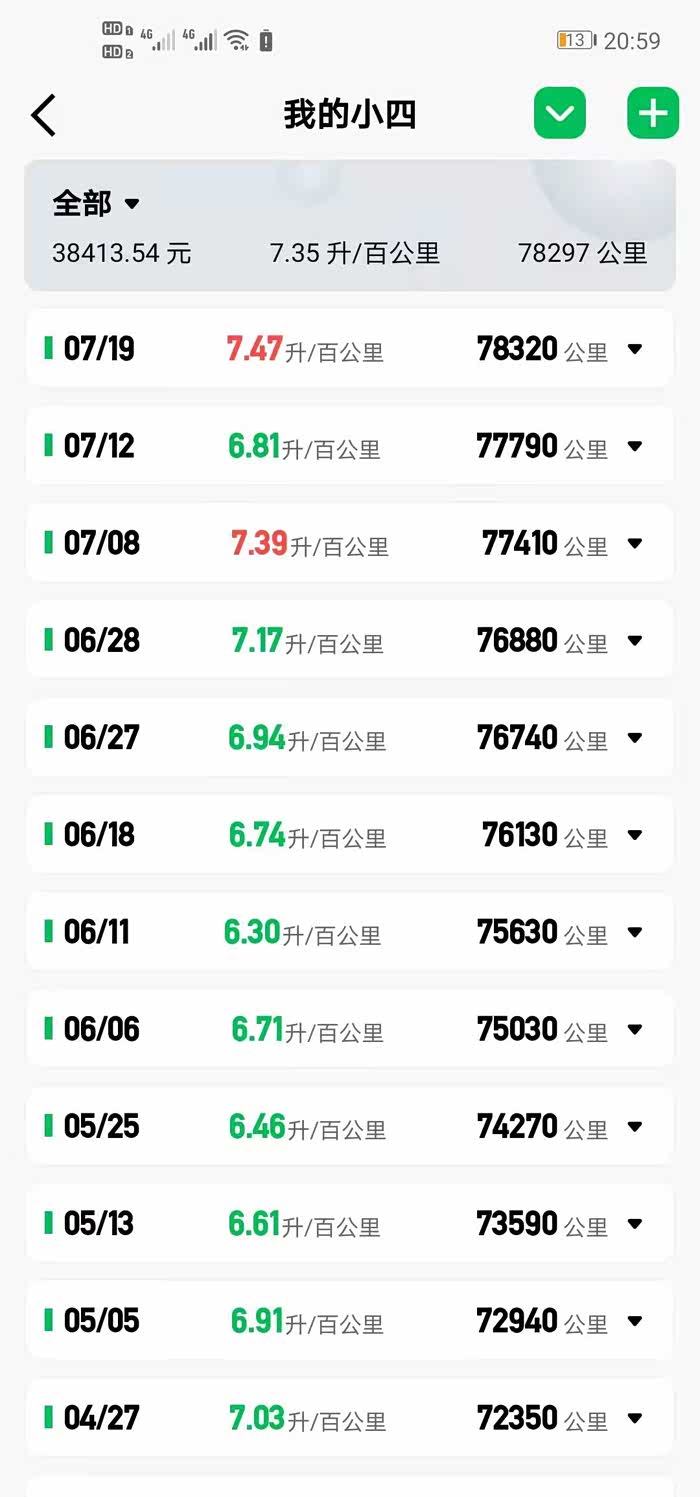Open the 05/25 entry at 74270 公里
The width and height of the screenshot is (700, 1497).
(634, 1126)
